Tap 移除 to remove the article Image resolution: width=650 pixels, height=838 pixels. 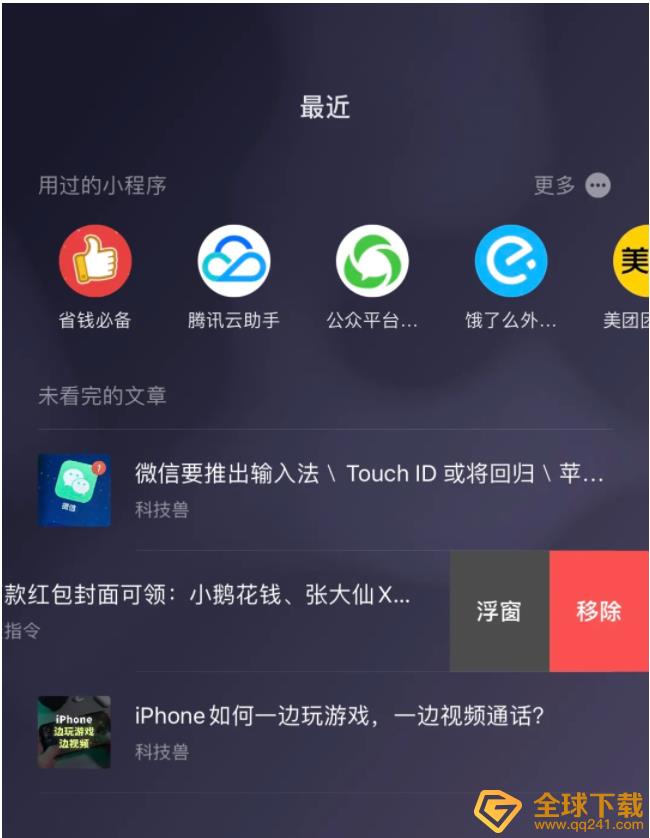tap(599, 611)
